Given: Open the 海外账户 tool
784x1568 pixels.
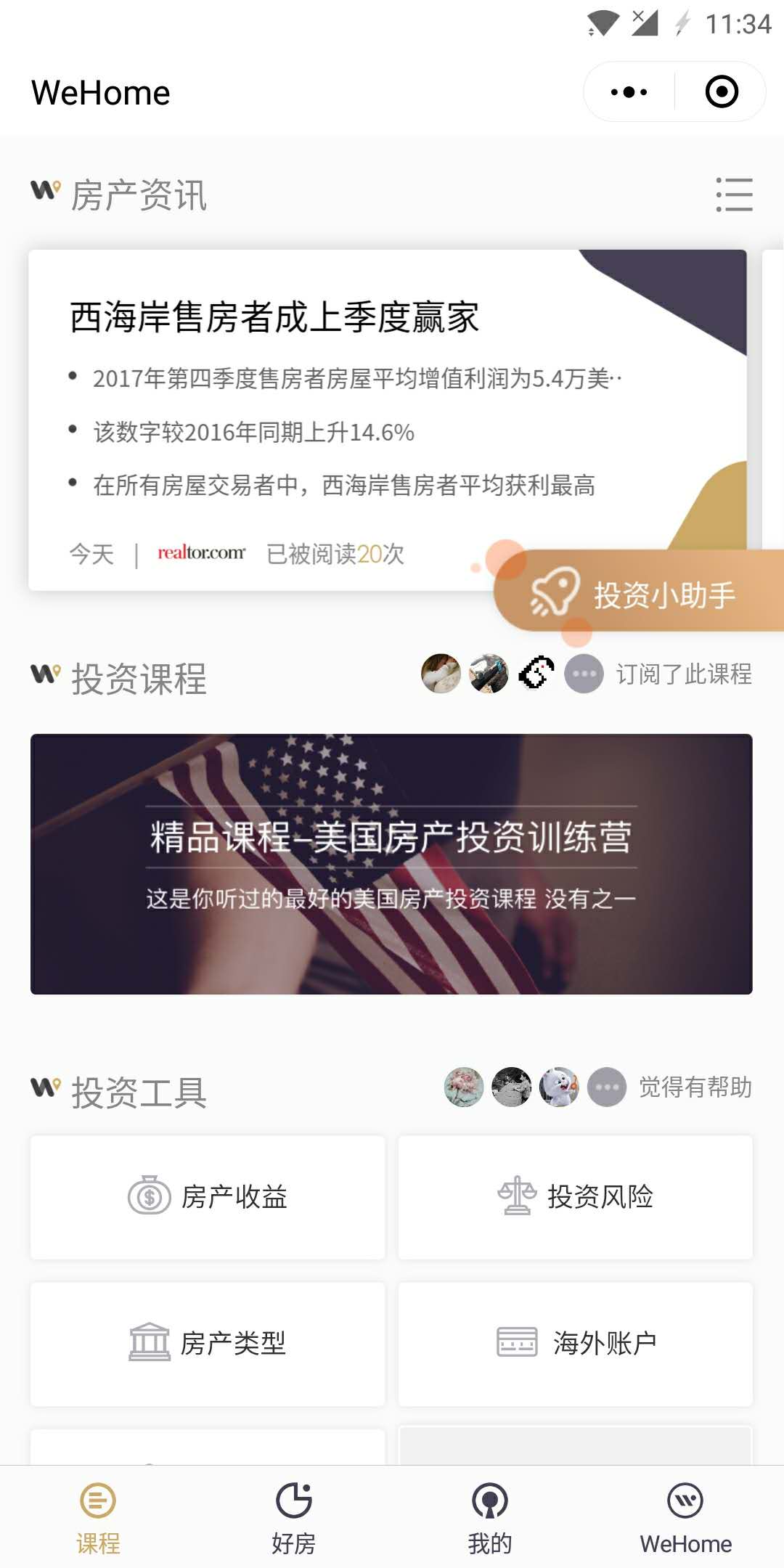Looking at the screenshot, I should point(575,1344).
